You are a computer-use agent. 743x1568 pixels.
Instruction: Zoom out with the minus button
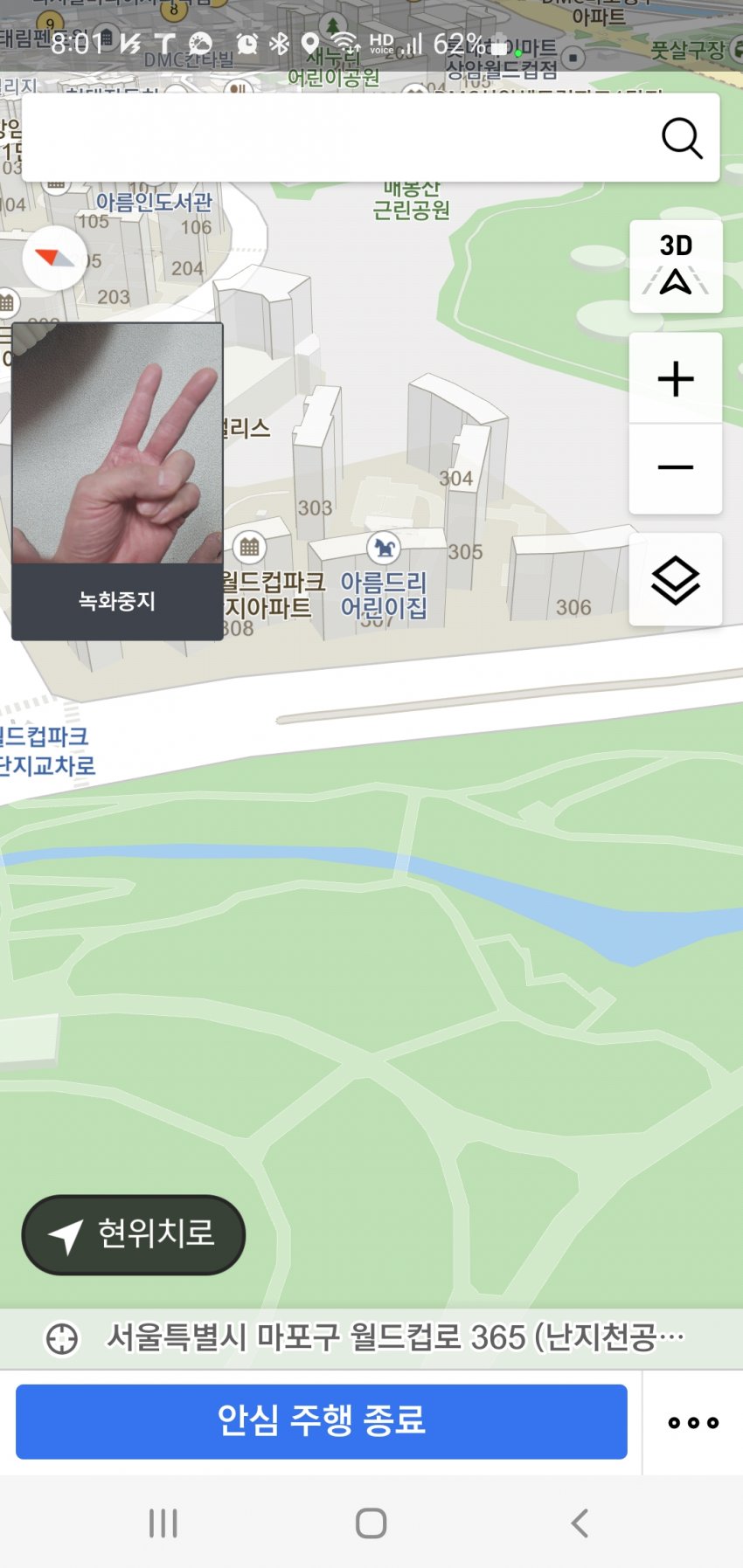tap(676, 468)
